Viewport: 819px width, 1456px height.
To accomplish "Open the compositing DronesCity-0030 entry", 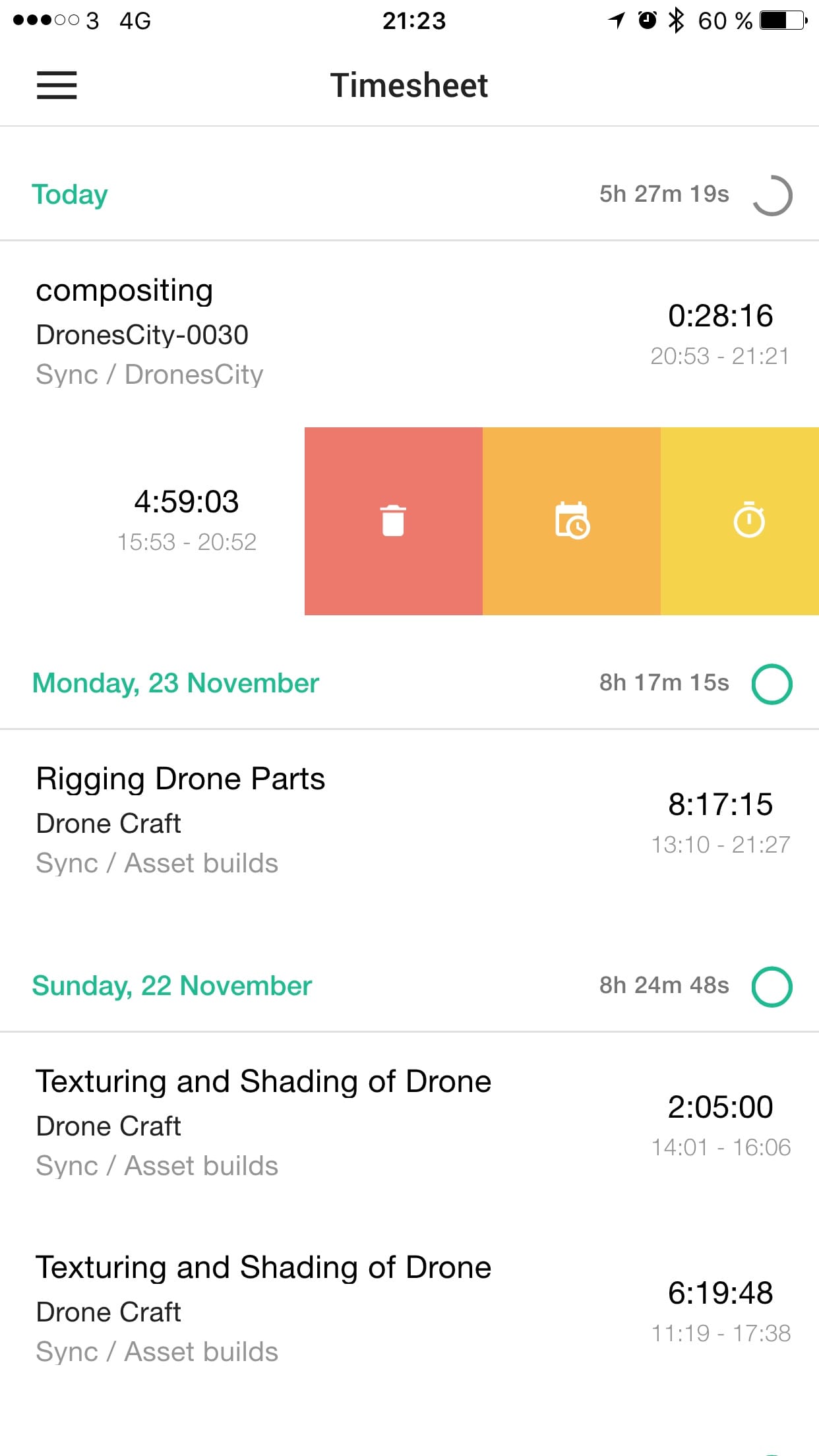I will [x=409, y=332].
